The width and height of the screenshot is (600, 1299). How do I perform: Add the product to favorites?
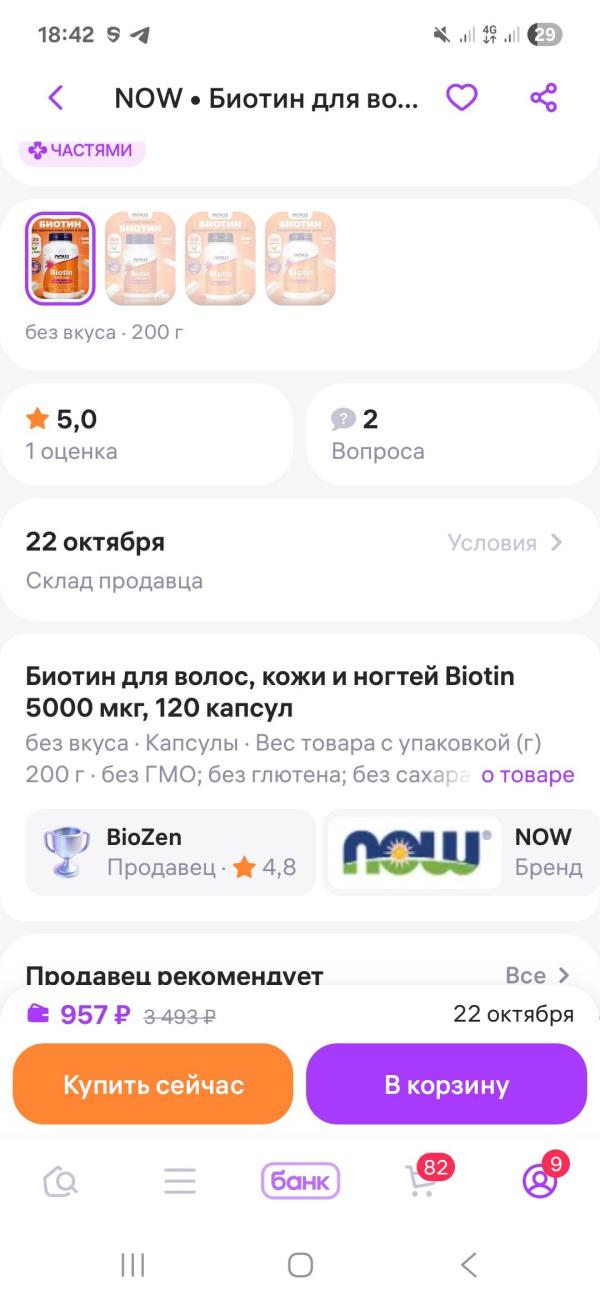461,98
